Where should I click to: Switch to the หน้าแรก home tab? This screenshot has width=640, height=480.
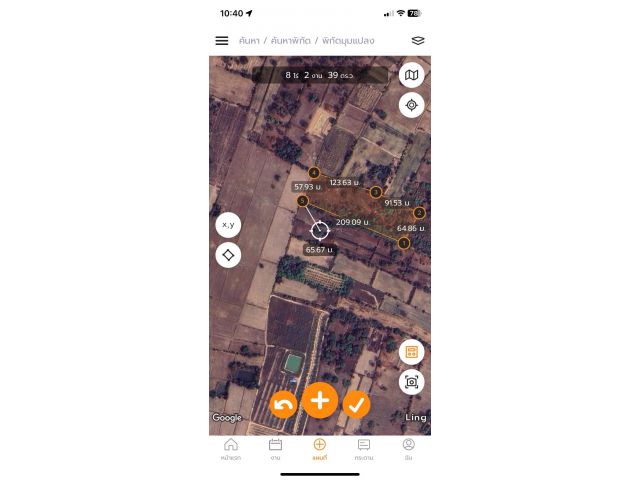coord(231,449)
